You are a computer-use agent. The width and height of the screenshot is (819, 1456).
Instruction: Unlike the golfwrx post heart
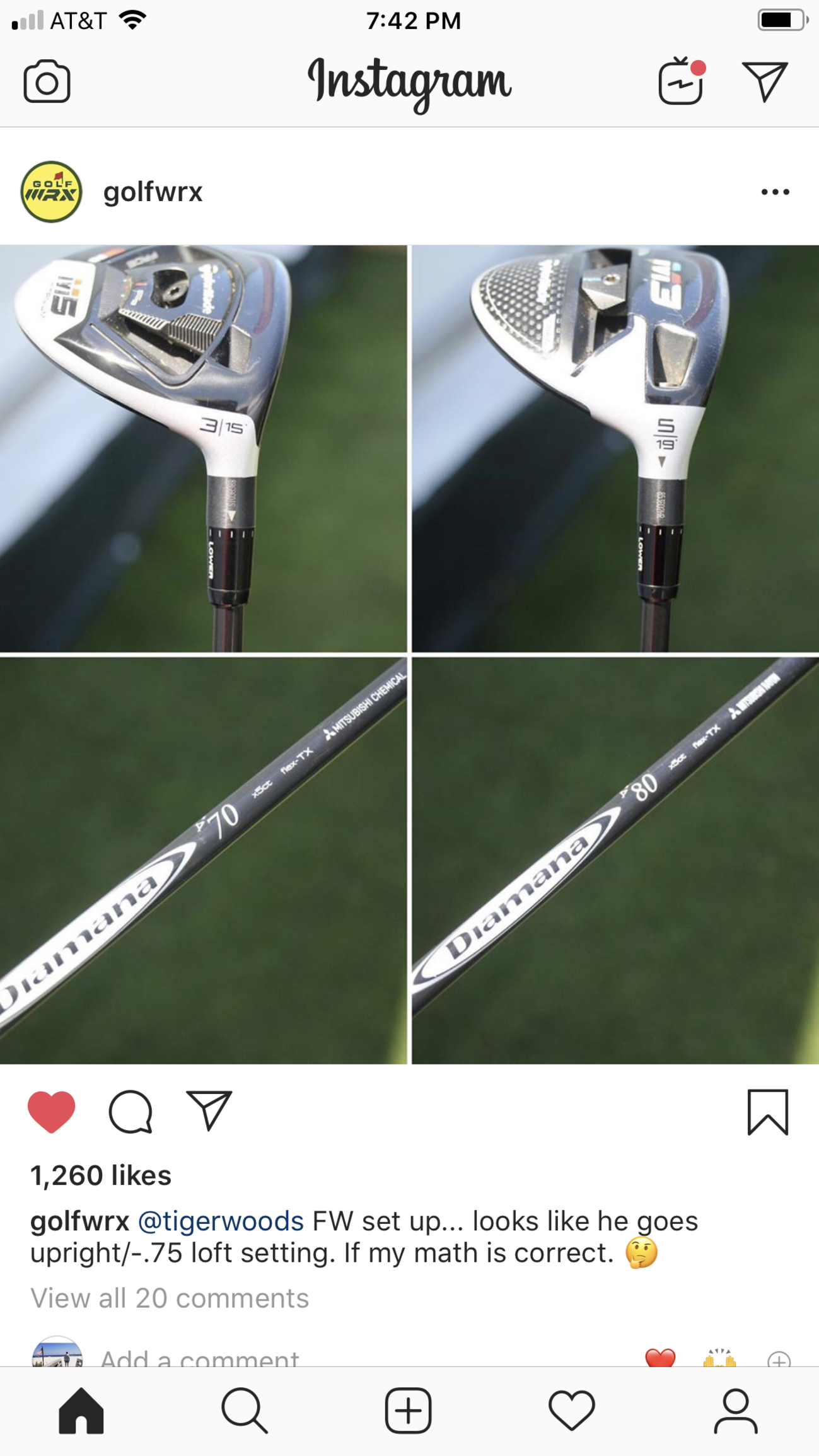52,1112
